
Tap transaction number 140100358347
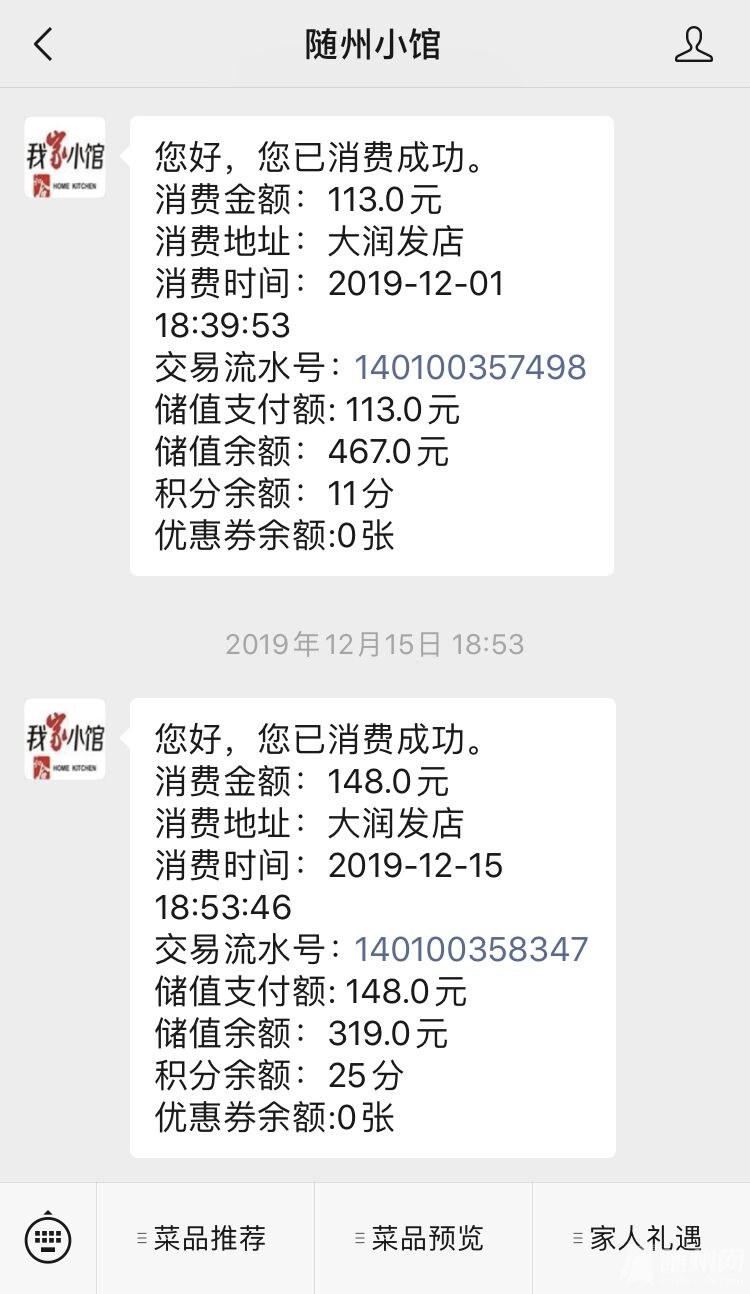coord(471,949)
